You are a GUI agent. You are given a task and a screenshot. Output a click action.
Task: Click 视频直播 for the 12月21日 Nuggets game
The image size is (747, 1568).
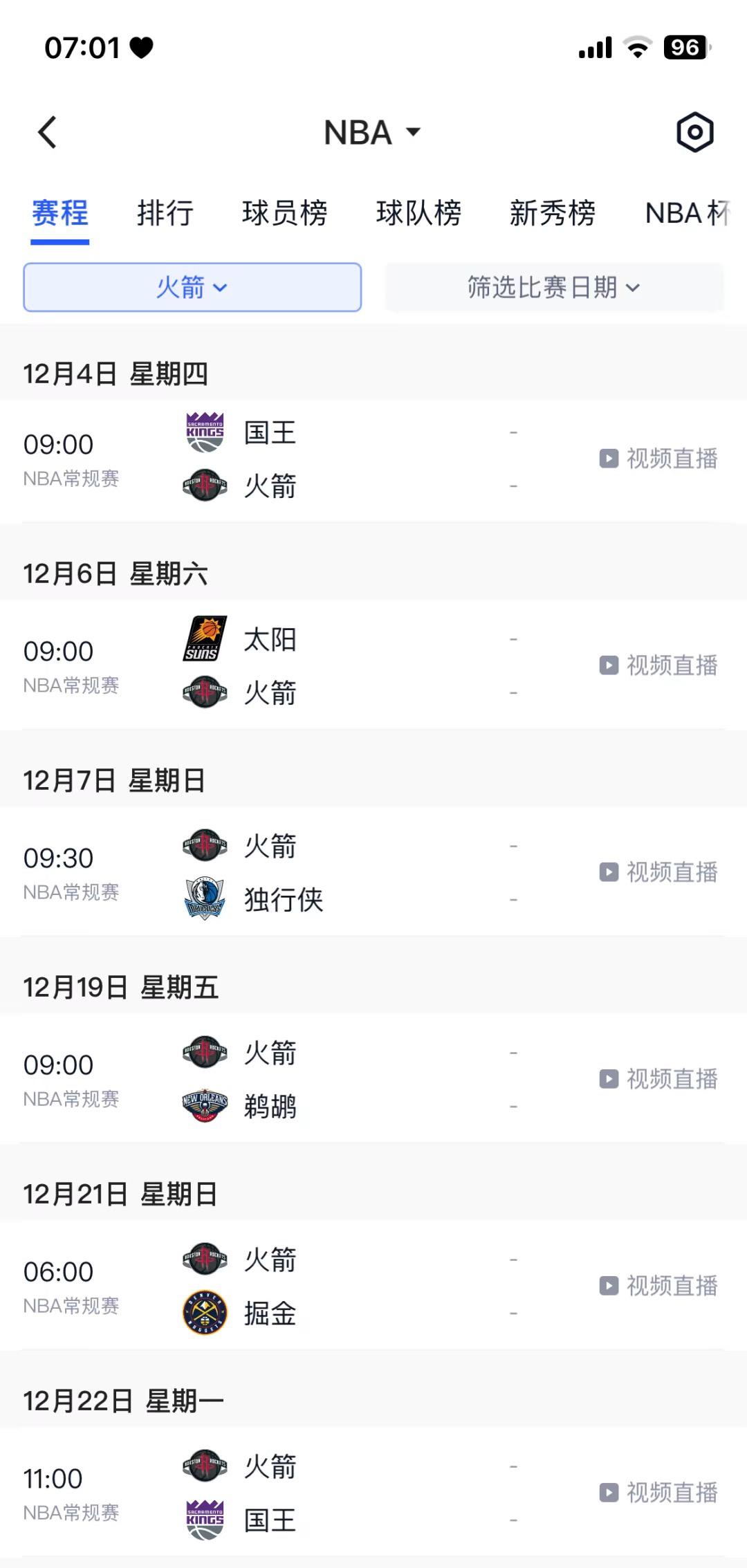[656, 1285]
